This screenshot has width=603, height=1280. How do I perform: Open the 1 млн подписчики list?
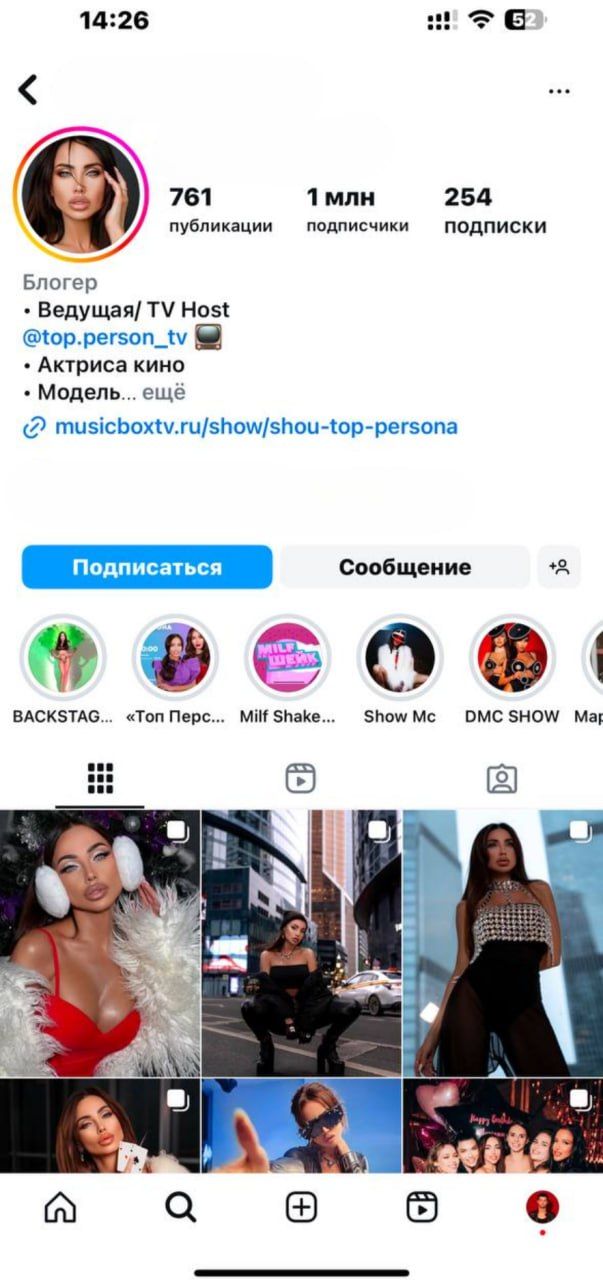[357, 209]
